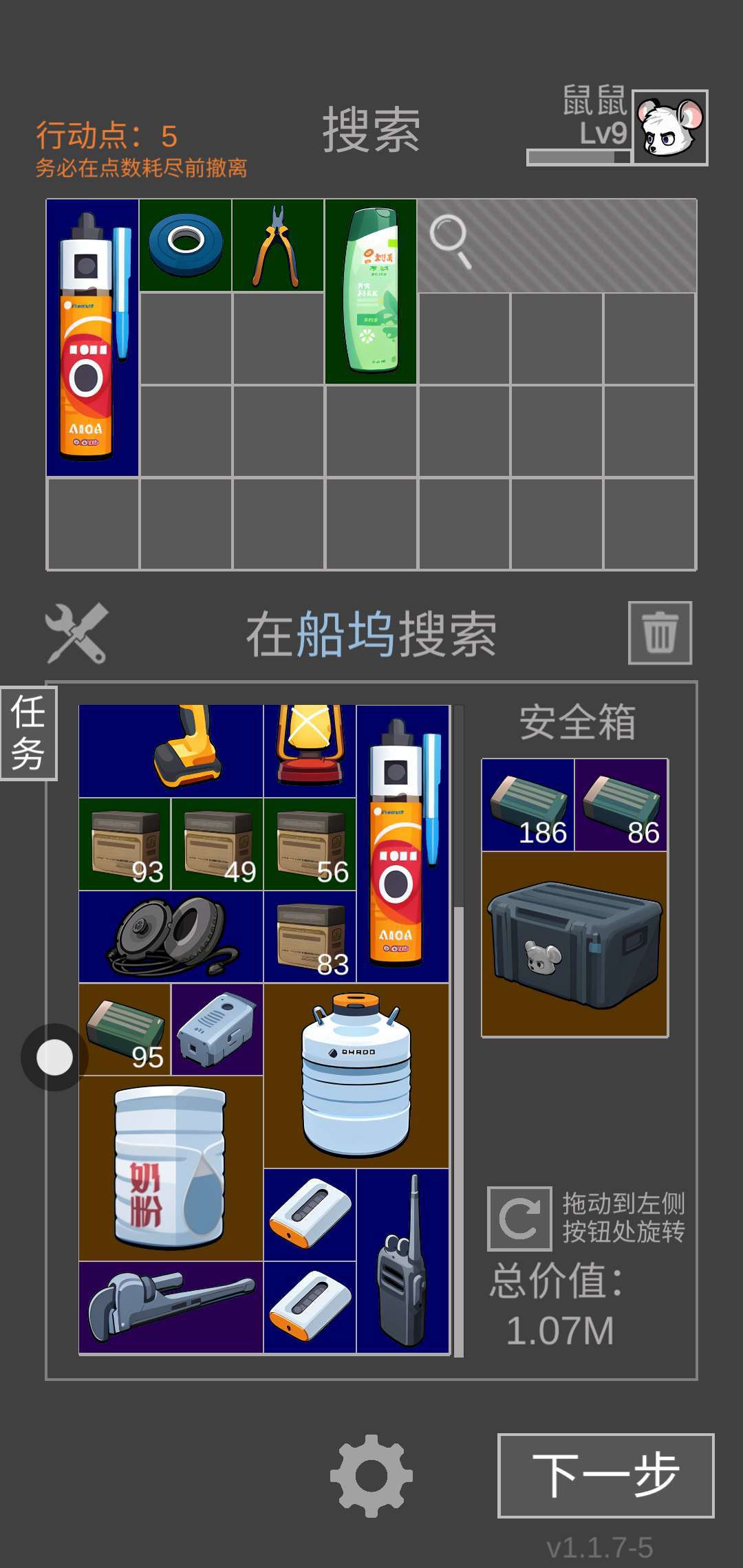
Task: Pick the blue tape roll
Action: pos(185,246)
